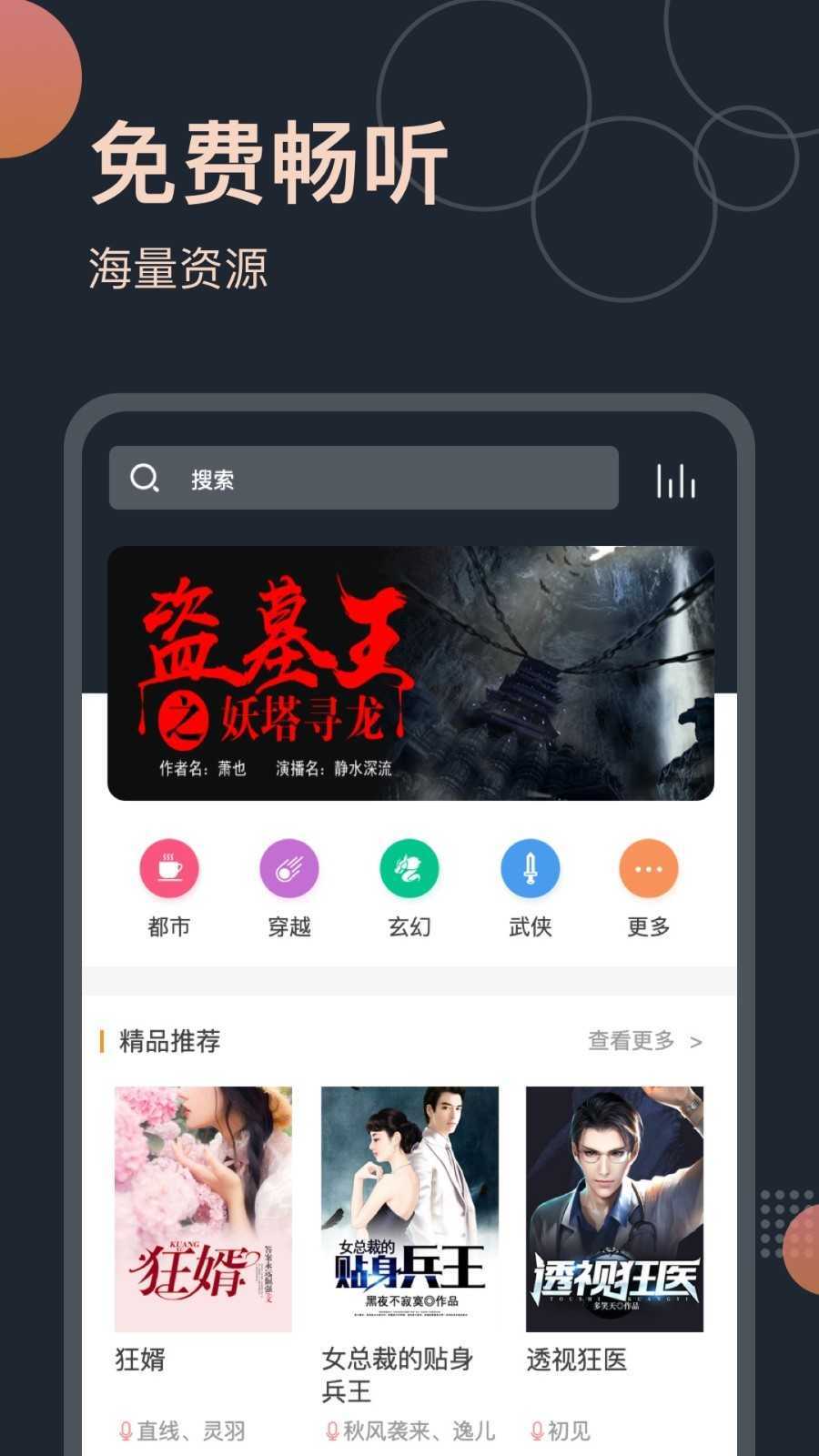Click inside the 搜索 search input field

click(364, 480)
